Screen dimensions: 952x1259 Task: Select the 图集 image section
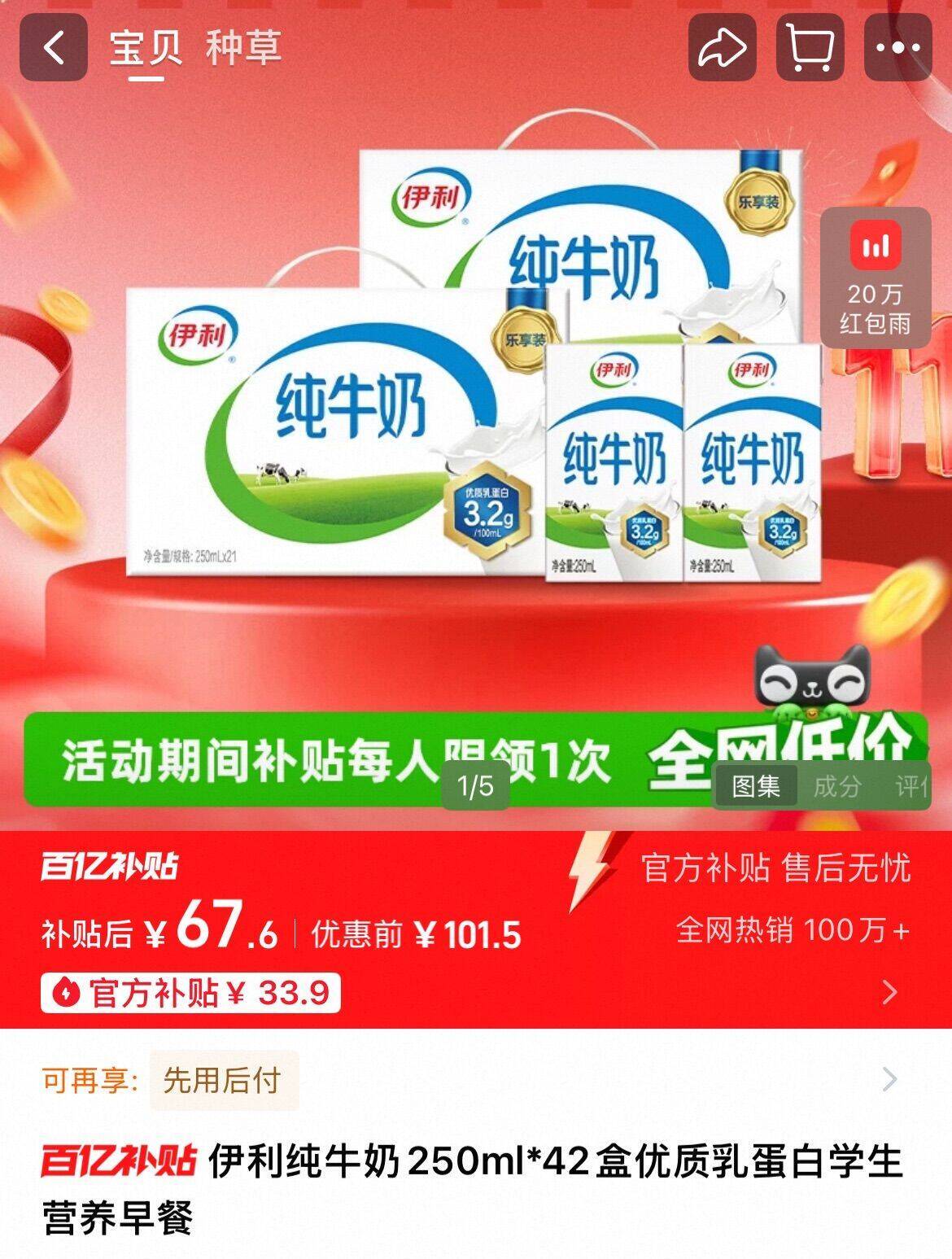coord(756,785)
